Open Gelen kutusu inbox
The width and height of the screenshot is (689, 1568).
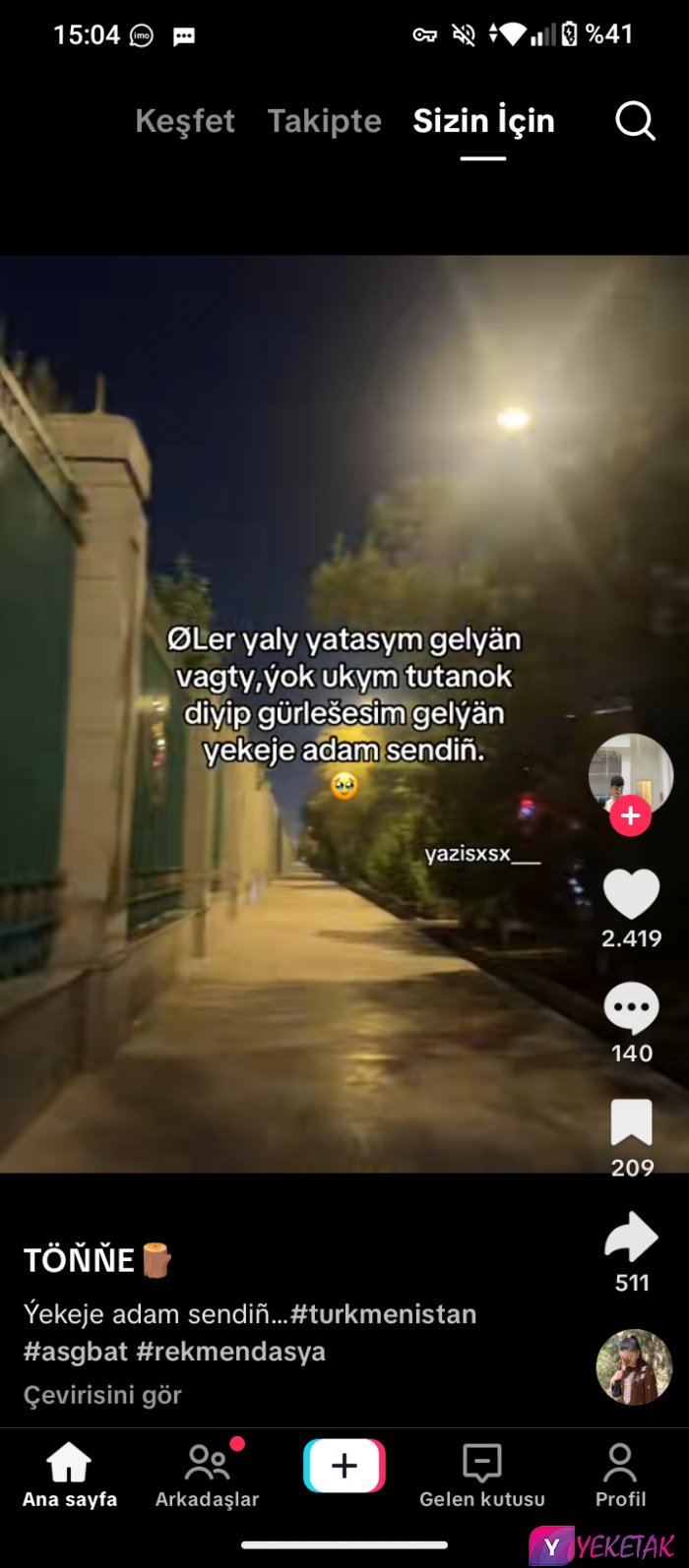click(x=482, y=1475)
